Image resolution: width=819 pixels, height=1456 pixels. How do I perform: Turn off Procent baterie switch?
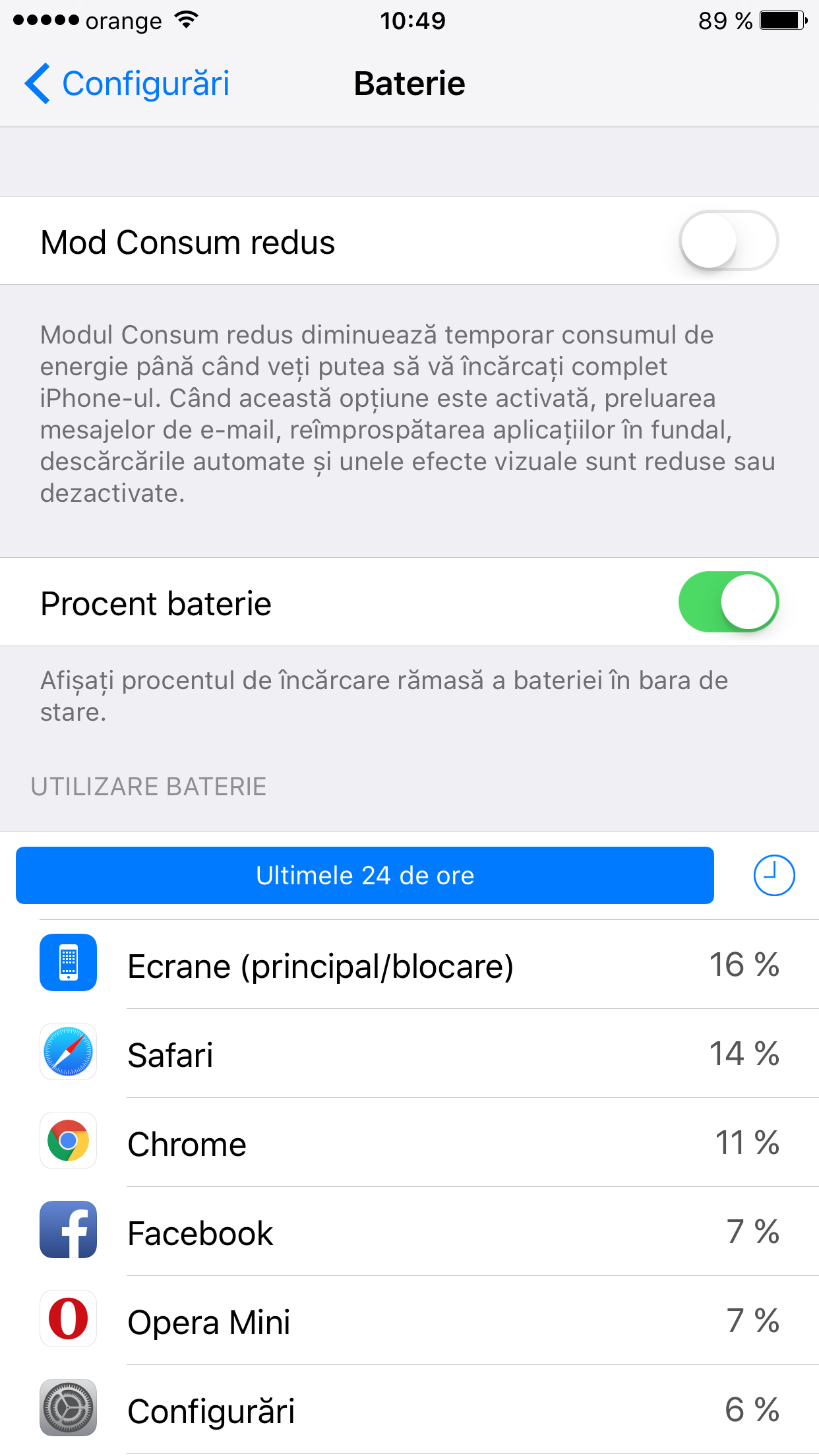(x=729, y=602)
